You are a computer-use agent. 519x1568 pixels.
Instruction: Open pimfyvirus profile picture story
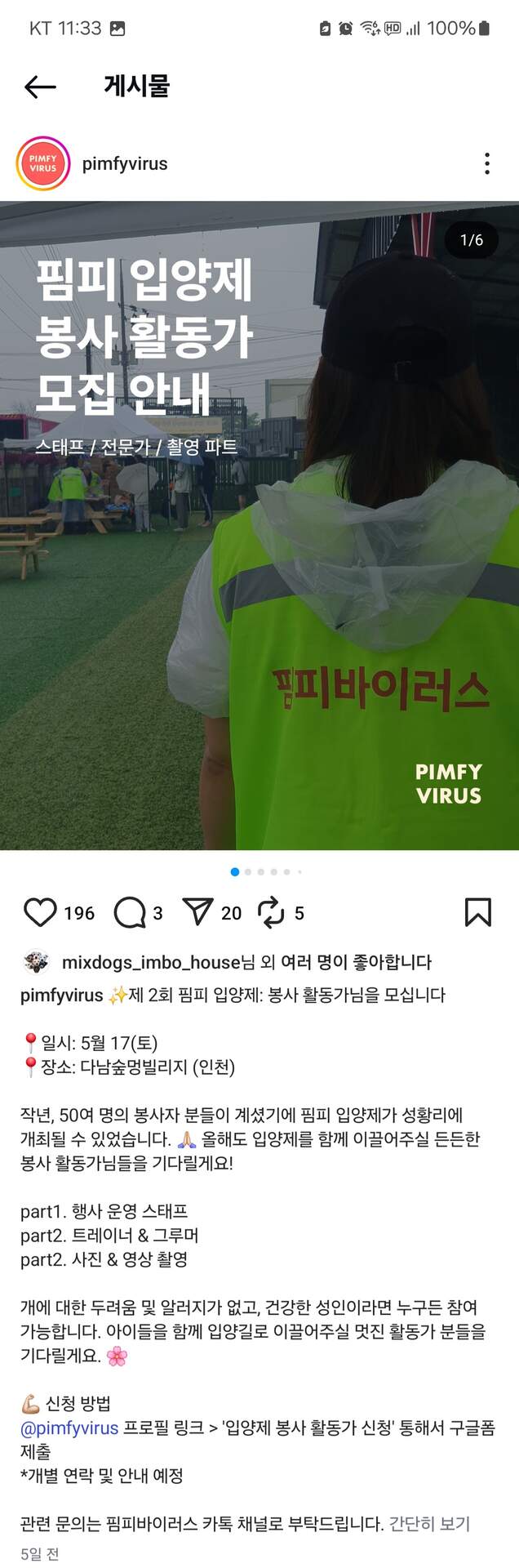(42, 163)
